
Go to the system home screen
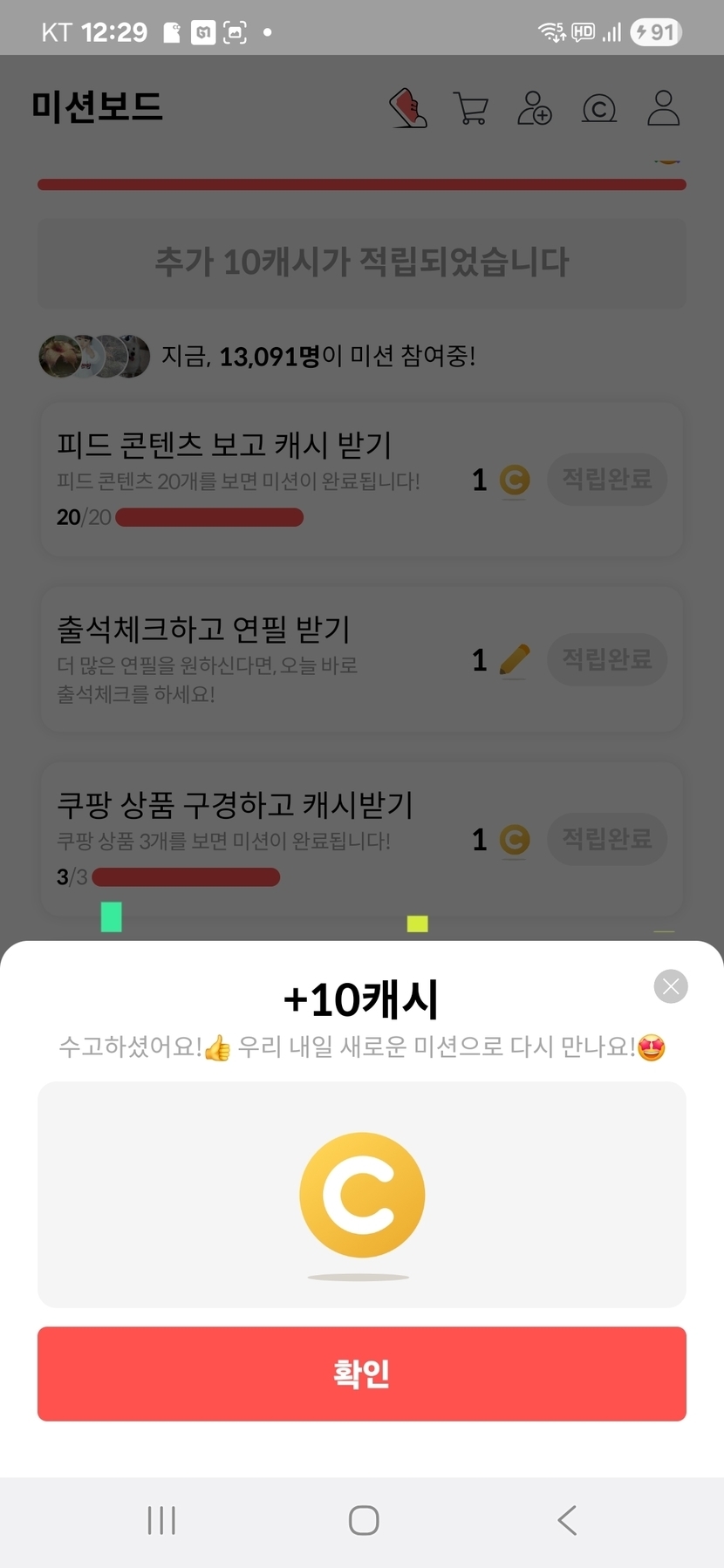click(x=364, y=1520)
